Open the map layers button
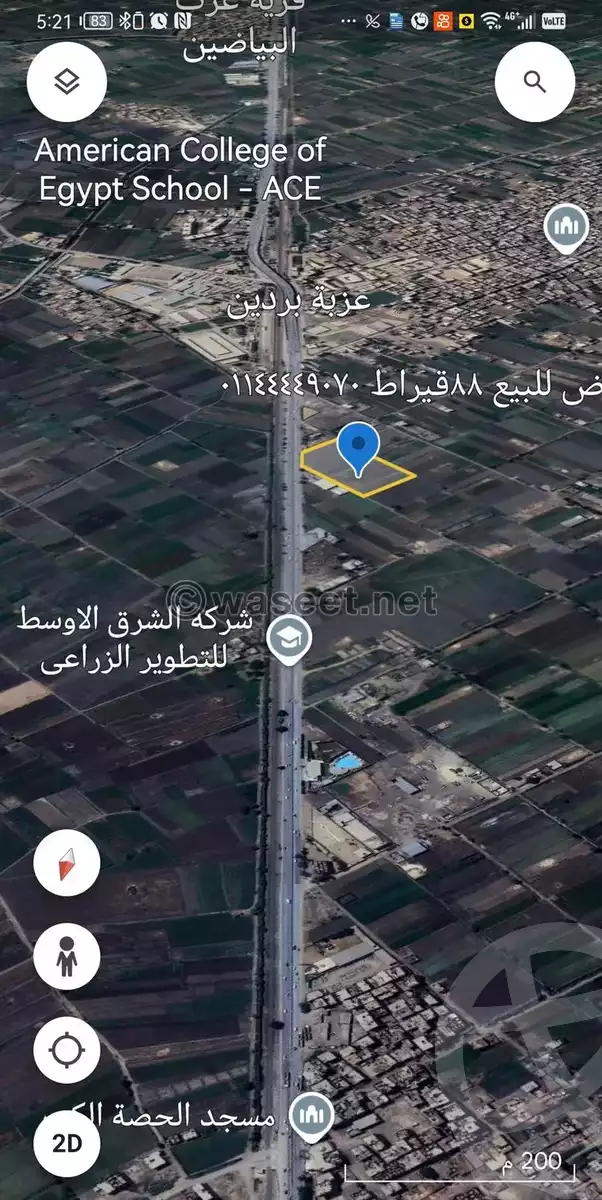The height and width of the screenshot is (1200, 602). pyautogui.click(x=66, y=82)
